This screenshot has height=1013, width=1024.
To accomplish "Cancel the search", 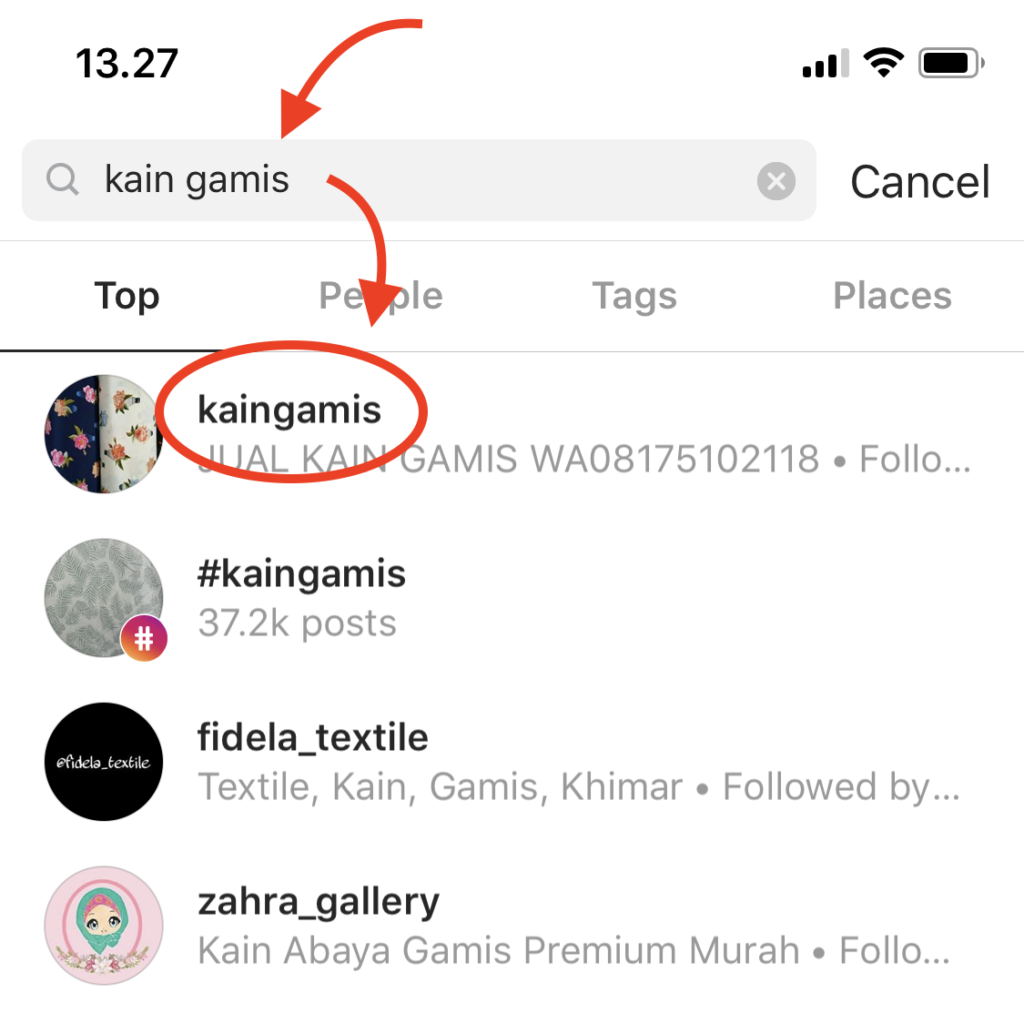I will point(919,182).
